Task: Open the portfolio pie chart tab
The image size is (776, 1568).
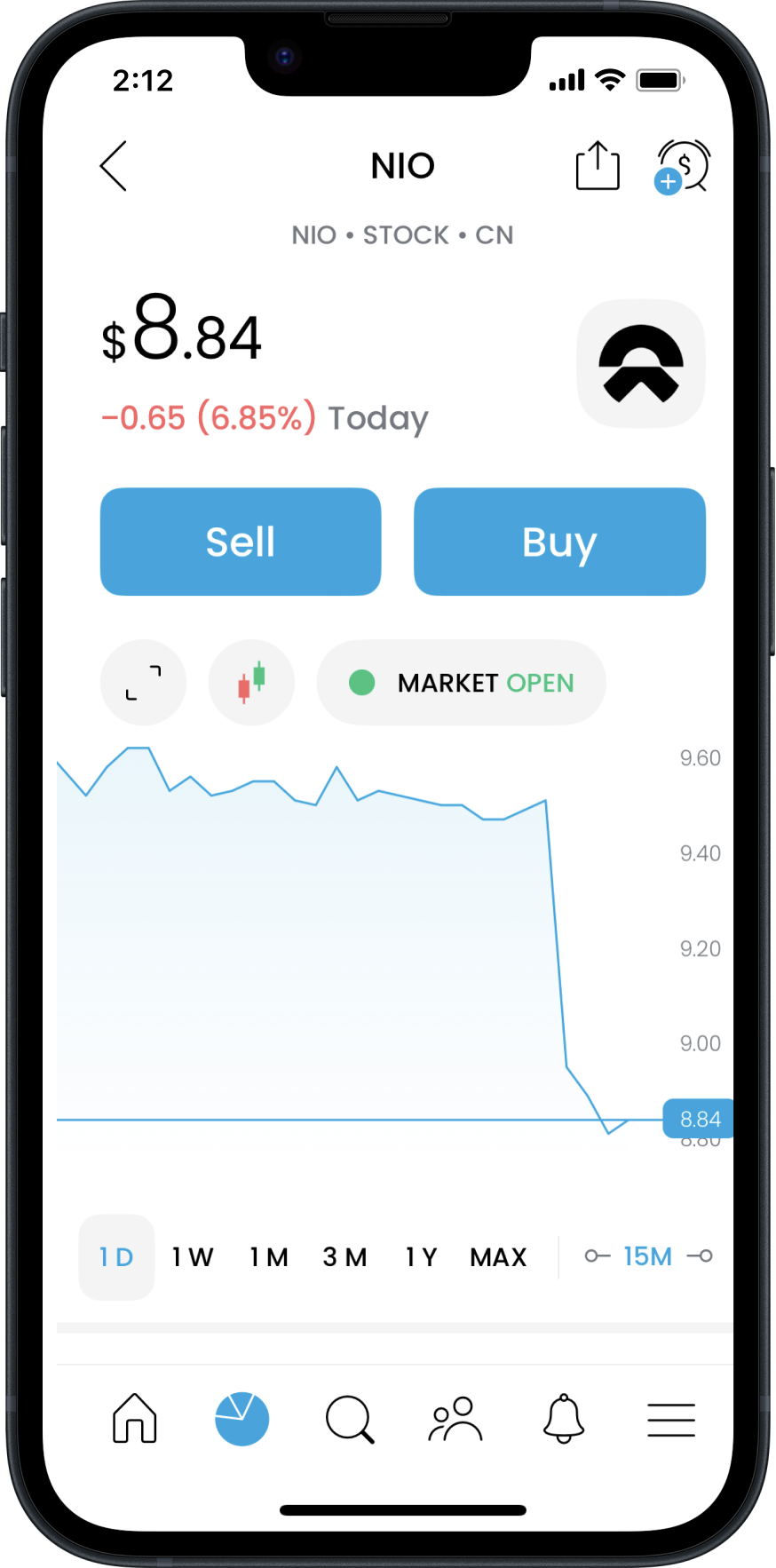Action: (x=242, y=1419)
